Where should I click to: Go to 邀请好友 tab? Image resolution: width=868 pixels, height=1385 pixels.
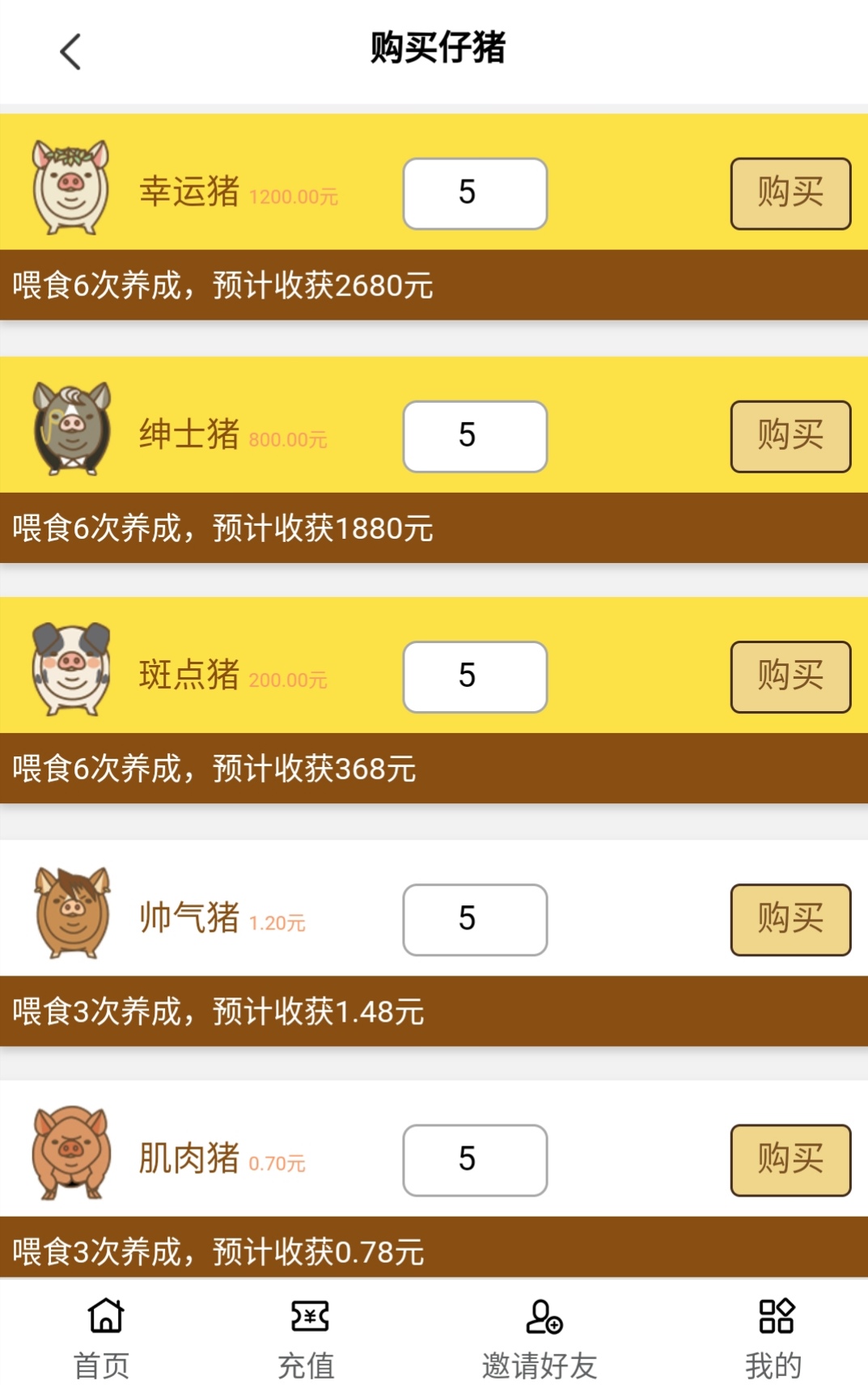[540, 1336]
